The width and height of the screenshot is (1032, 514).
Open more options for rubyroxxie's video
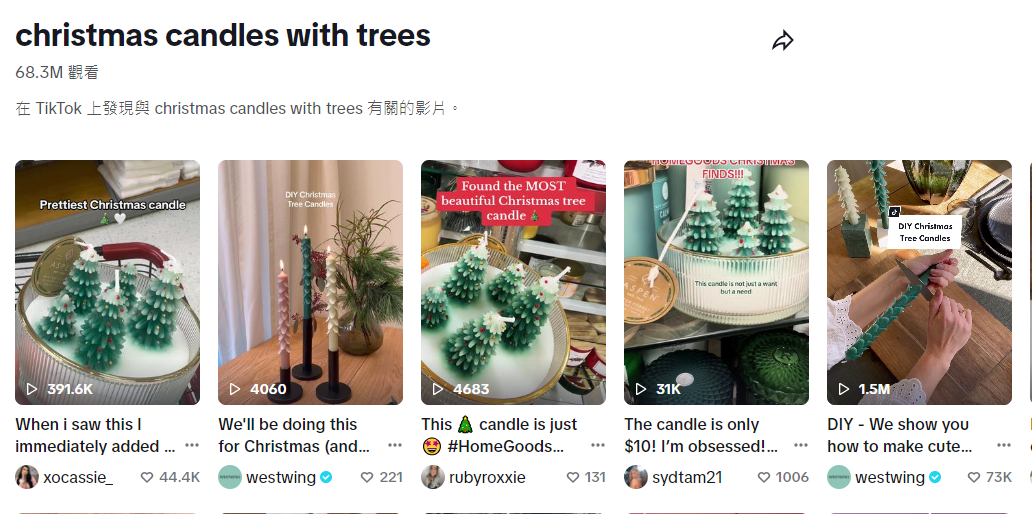click(x=598, y=446)
